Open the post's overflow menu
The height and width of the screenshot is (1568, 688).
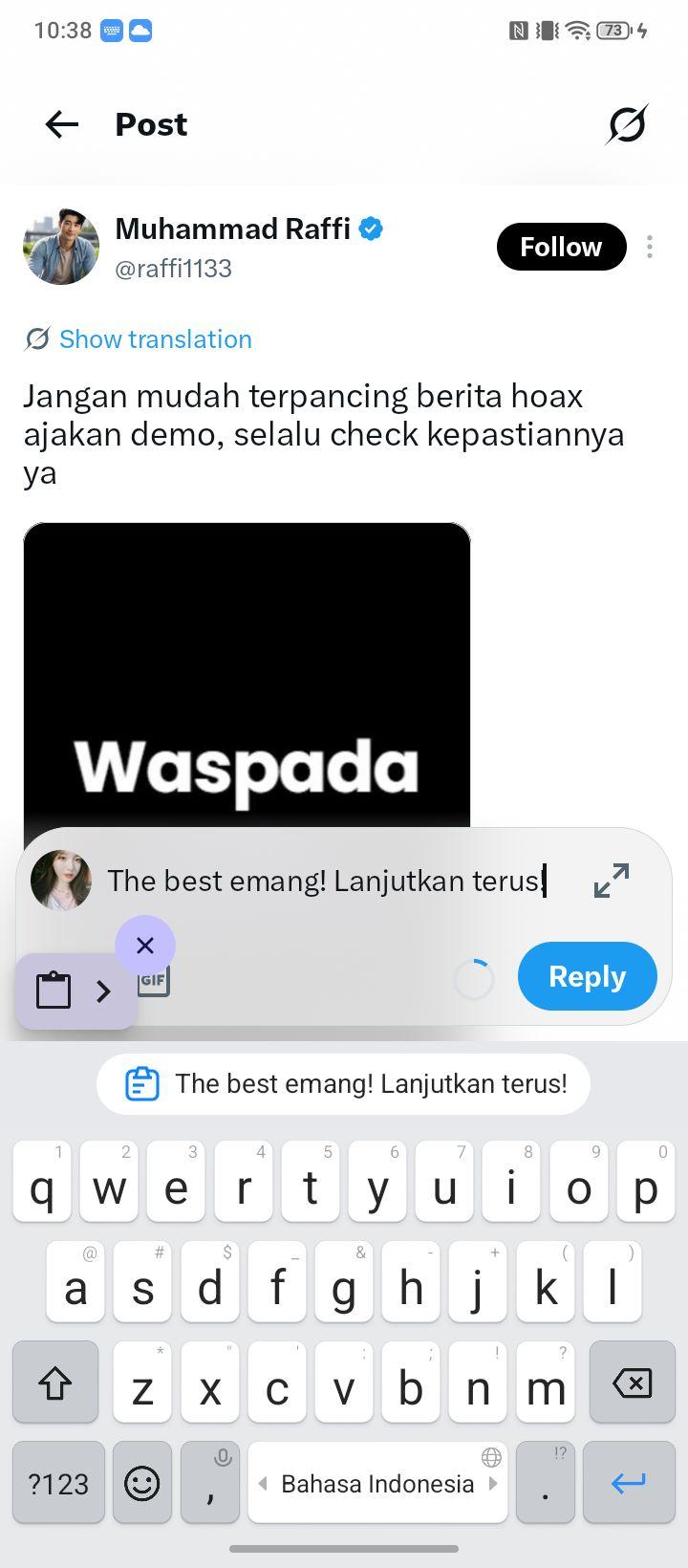coord(650,247)
